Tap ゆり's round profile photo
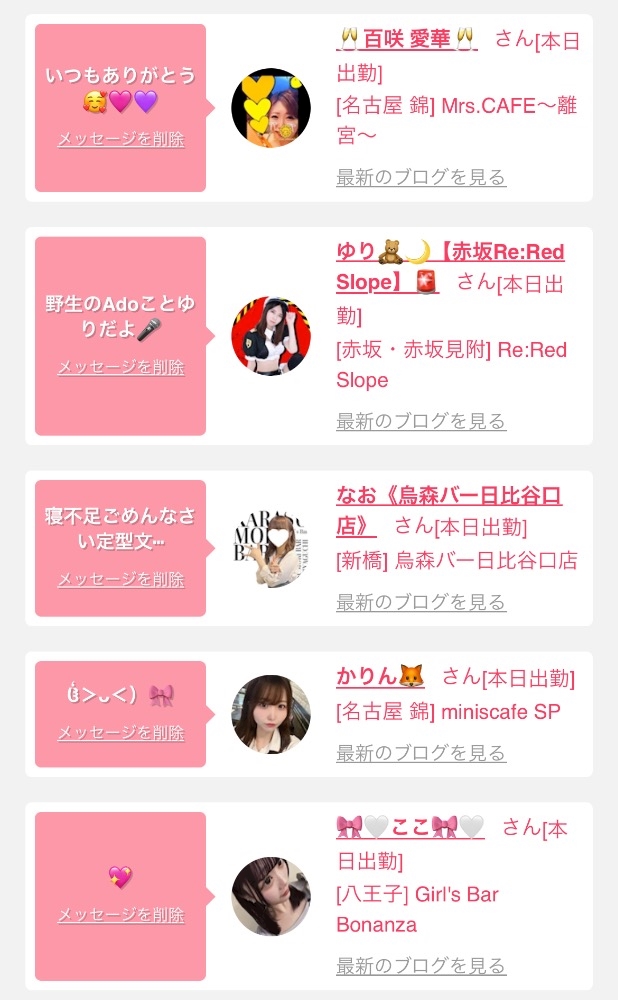The image size is (618, 1000). (x=271, y=335)
